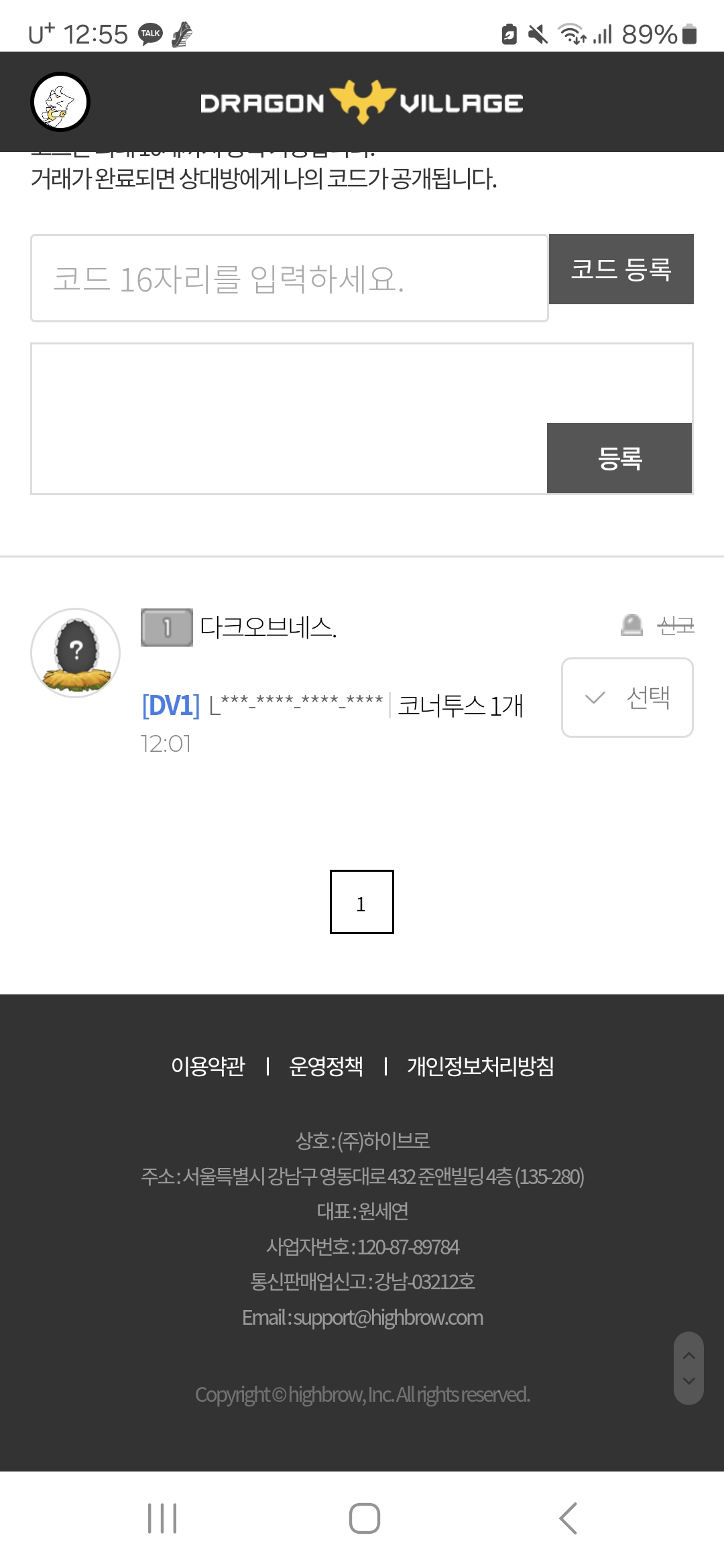The height and width of the screenshot is (1568, 724).
Task: Open 다크오브네스's egg profile picture
Action: point(76,653)
